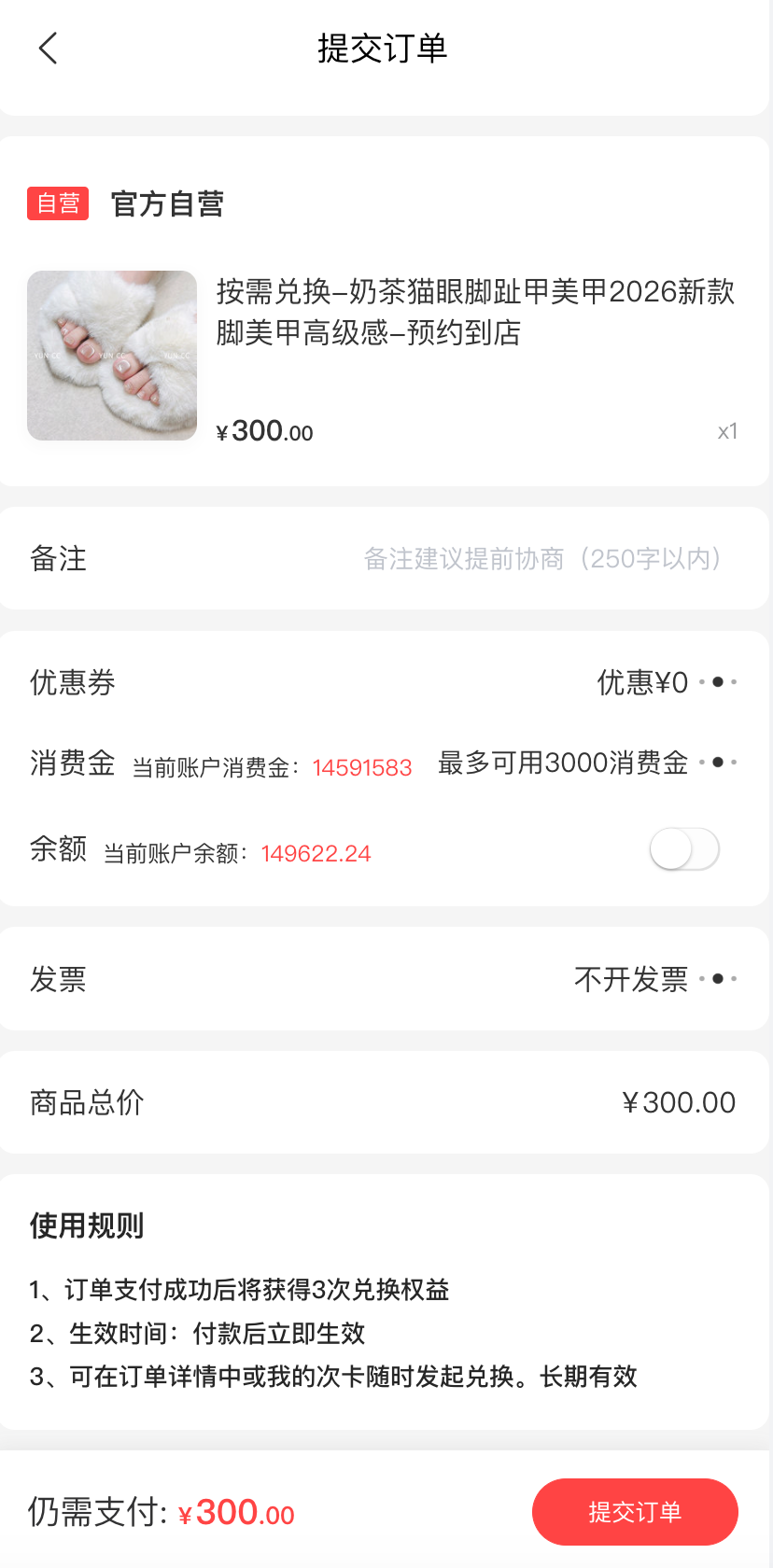Go back from the 提交订单 page
This screenshot has height=1568, width=773.
point(49,49)
